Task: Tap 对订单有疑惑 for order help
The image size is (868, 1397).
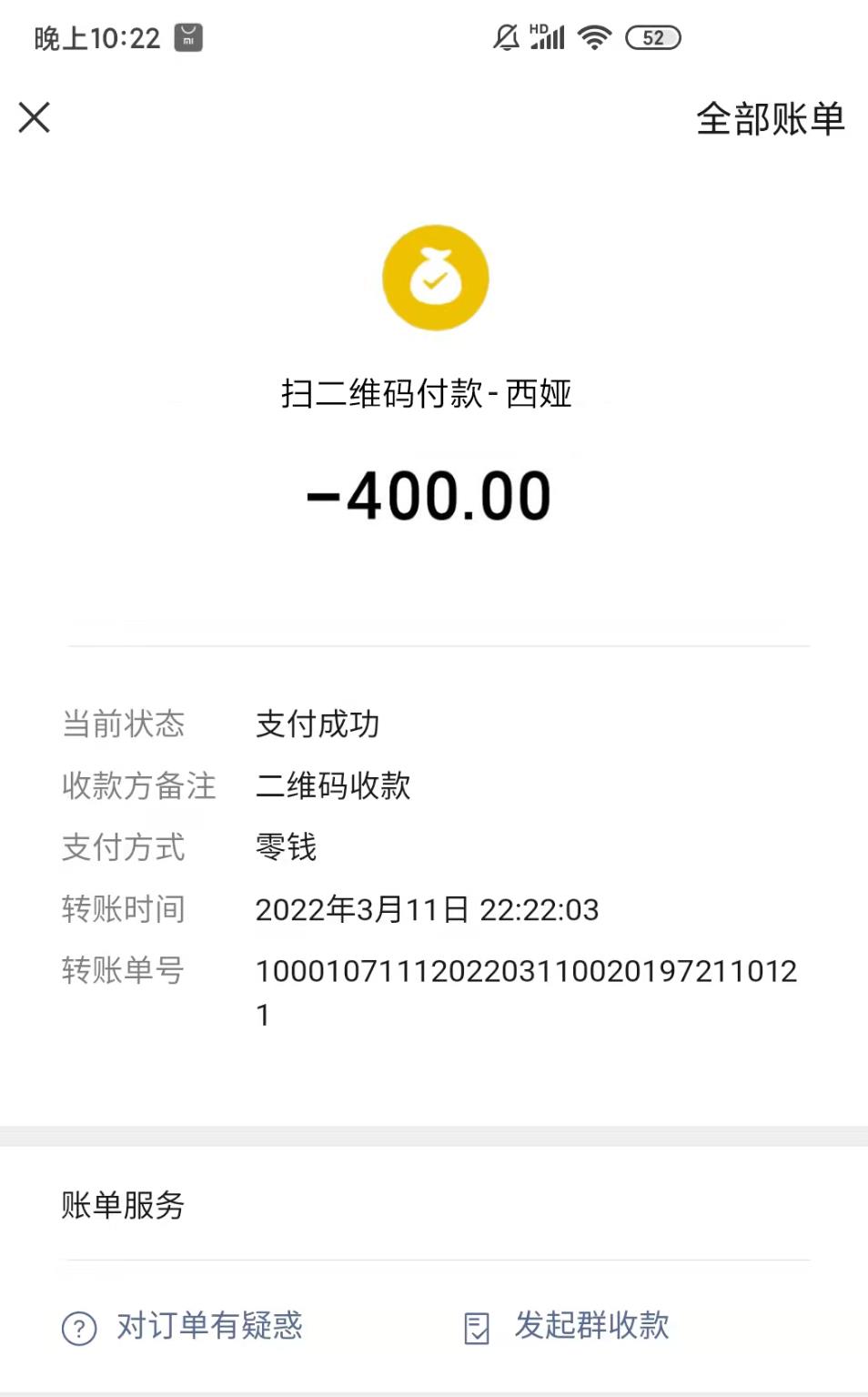Action: (x=207, y=1328)
